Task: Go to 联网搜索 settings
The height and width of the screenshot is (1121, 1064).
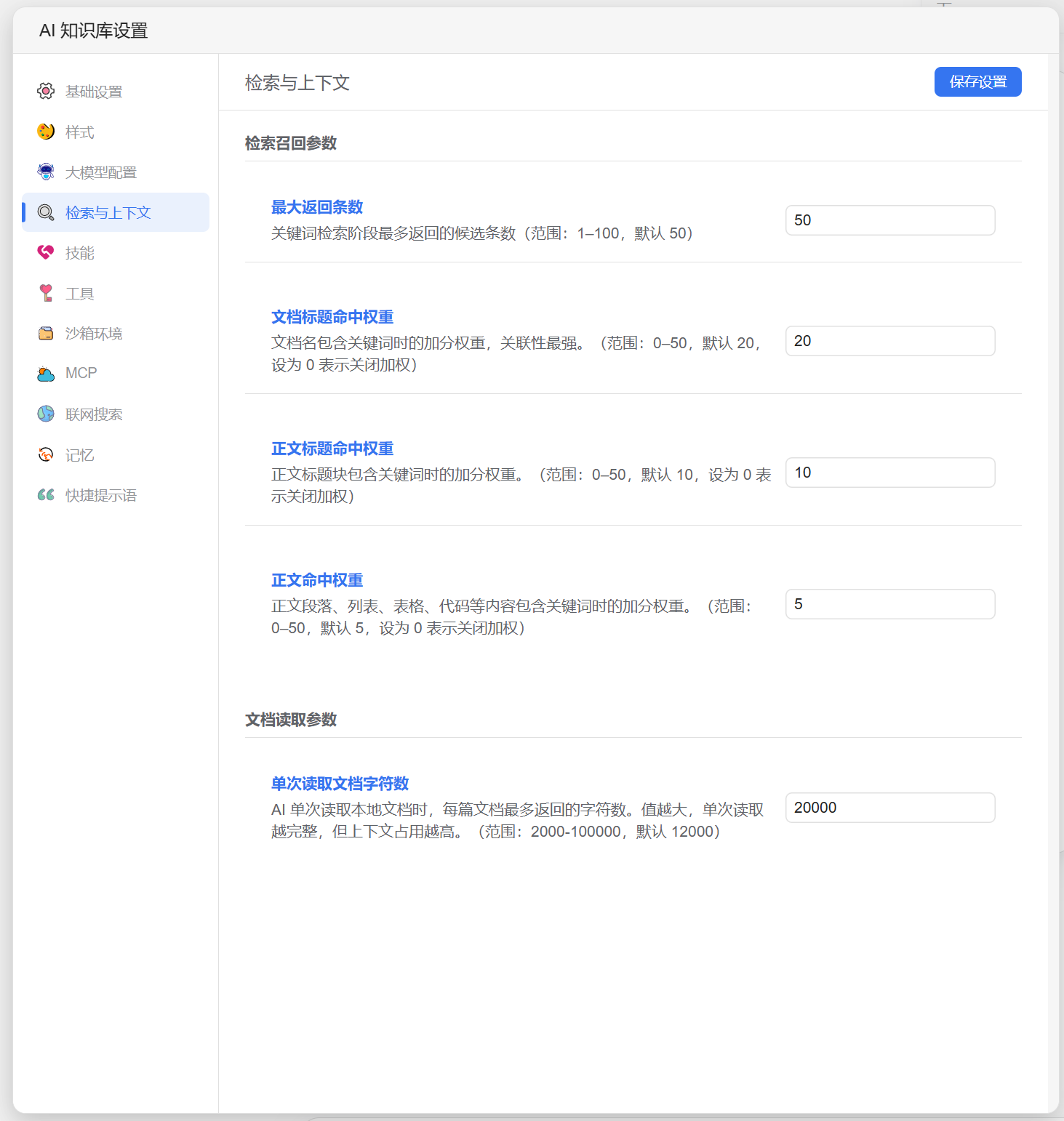Action: (116, 414)
